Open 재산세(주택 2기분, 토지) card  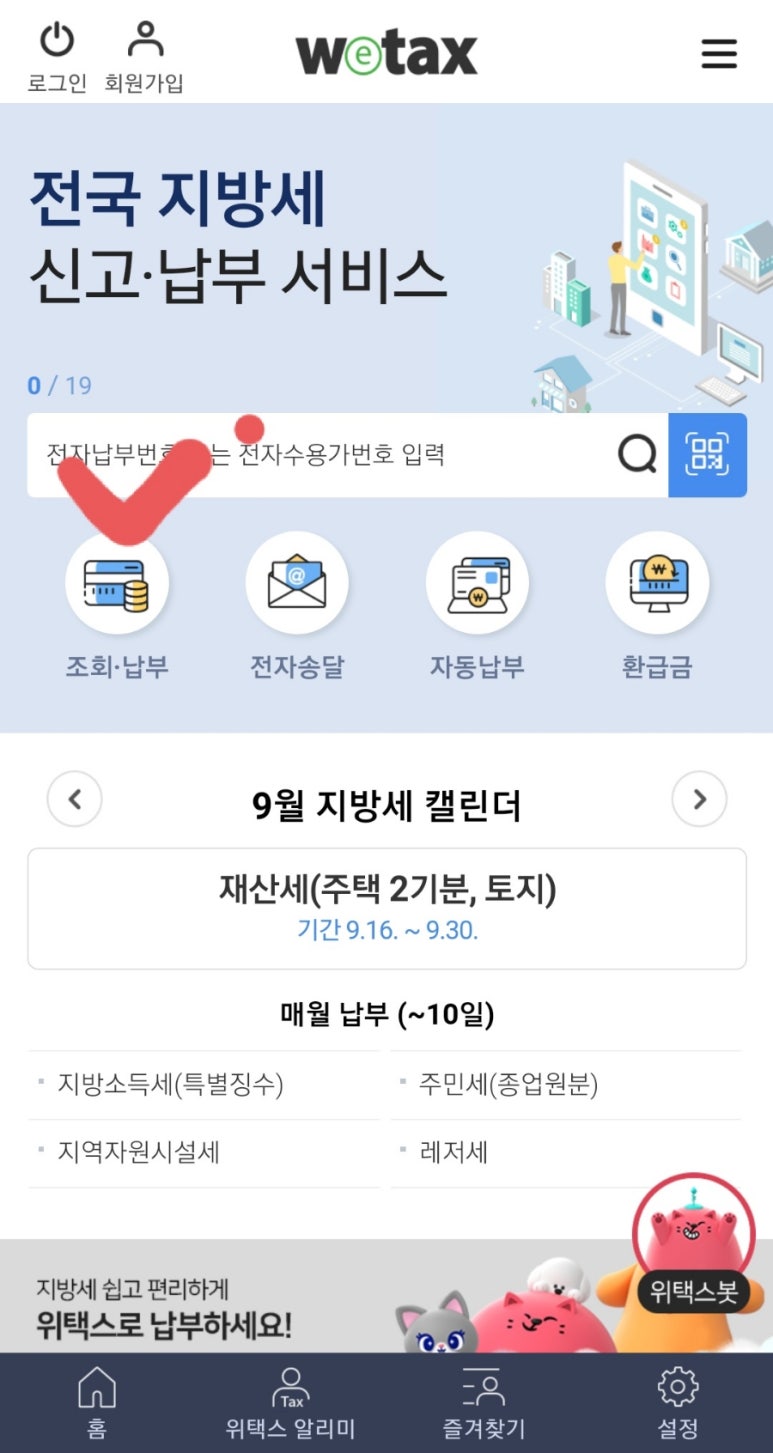click(x=387, y=908)
